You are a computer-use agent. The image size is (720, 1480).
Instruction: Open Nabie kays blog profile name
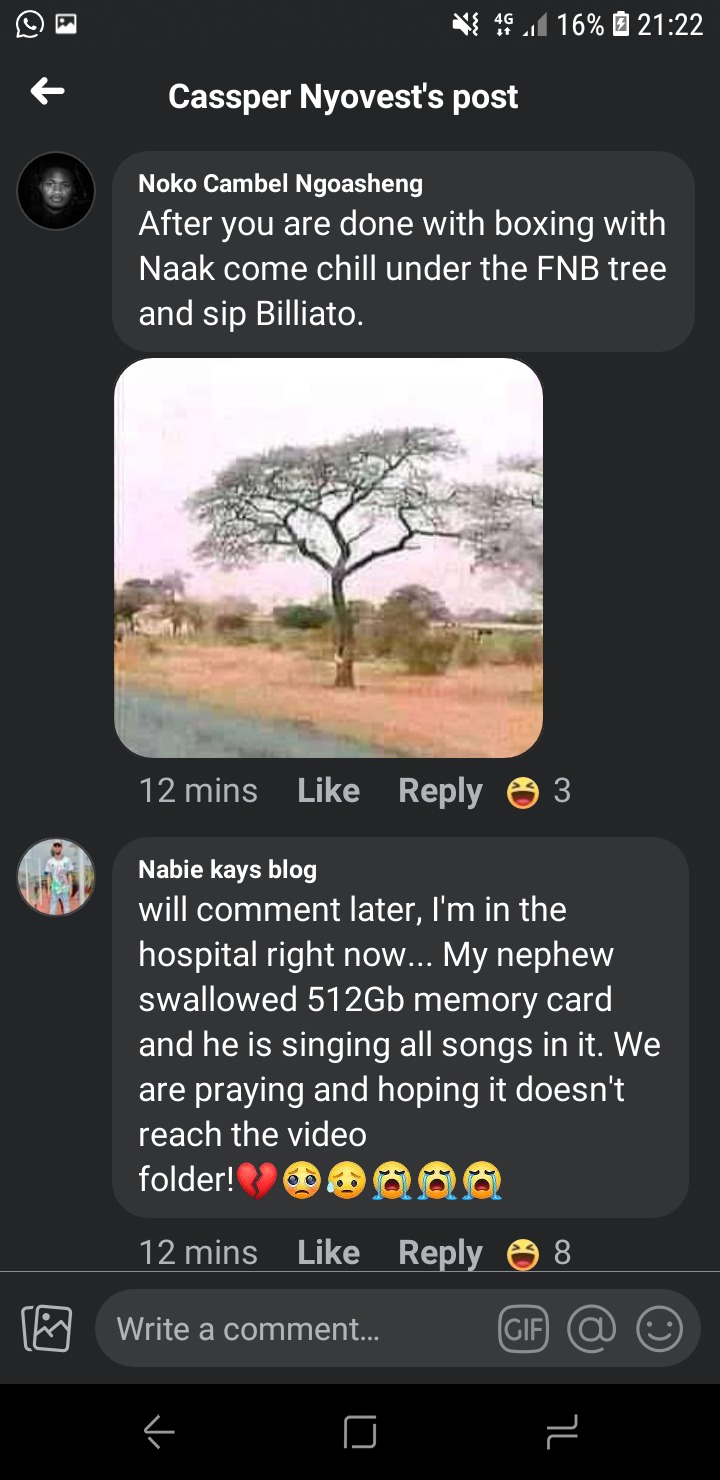(227, 869)
